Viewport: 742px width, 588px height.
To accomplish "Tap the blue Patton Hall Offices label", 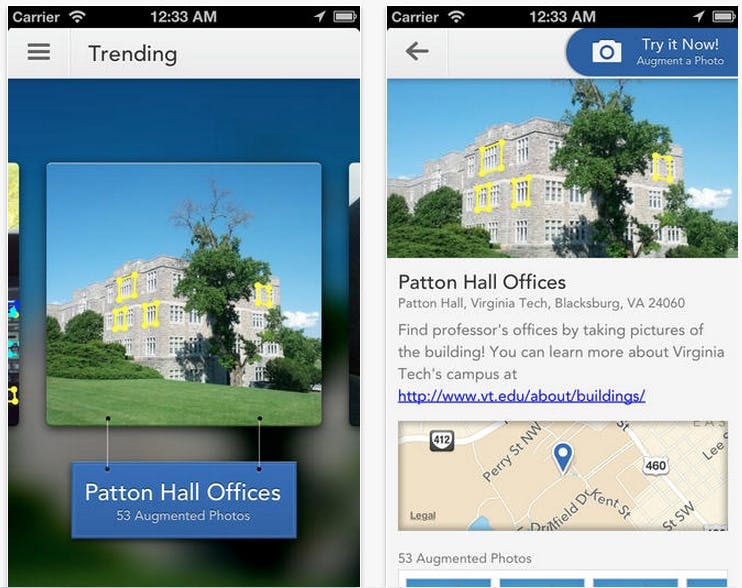I will click(183, 499).
